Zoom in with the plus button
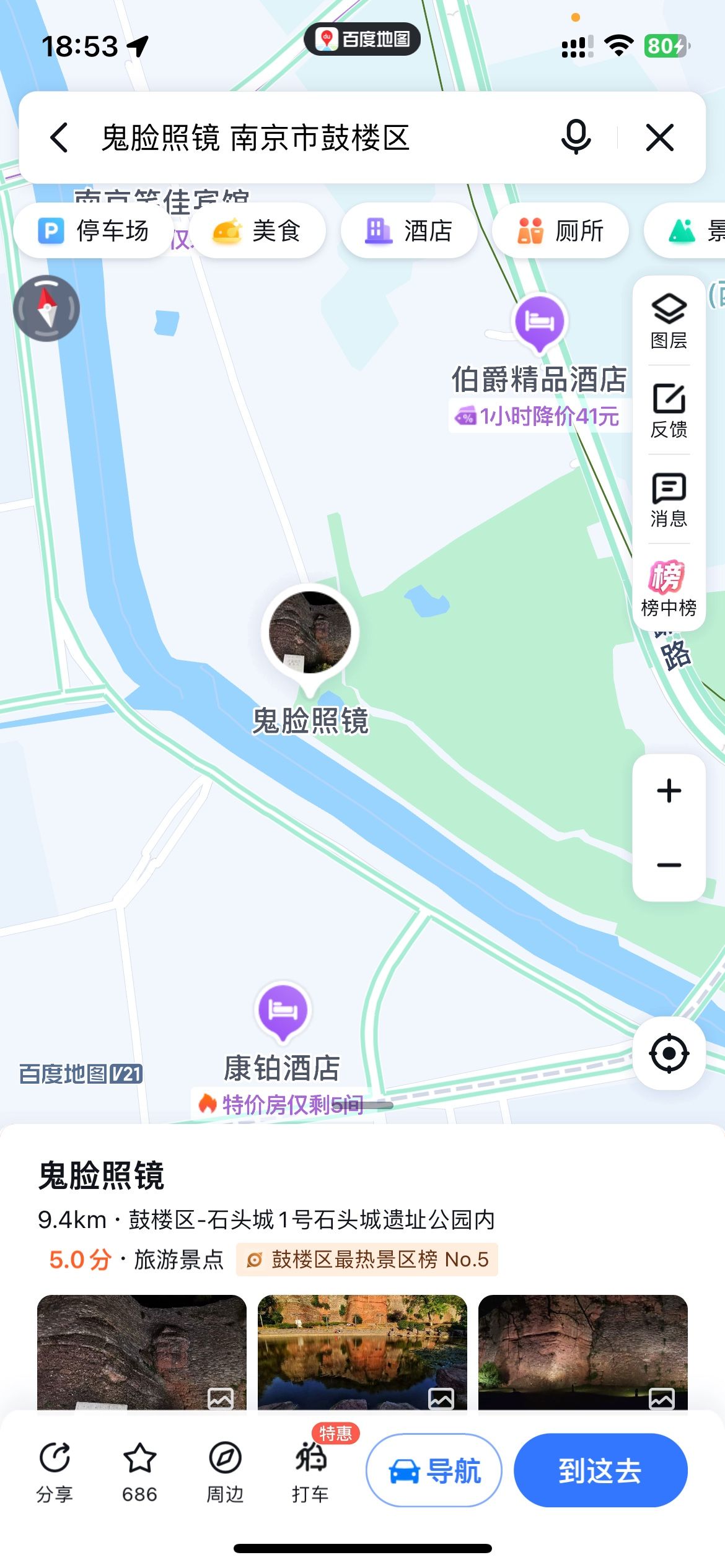725x1568 pixels. [669, 791]
